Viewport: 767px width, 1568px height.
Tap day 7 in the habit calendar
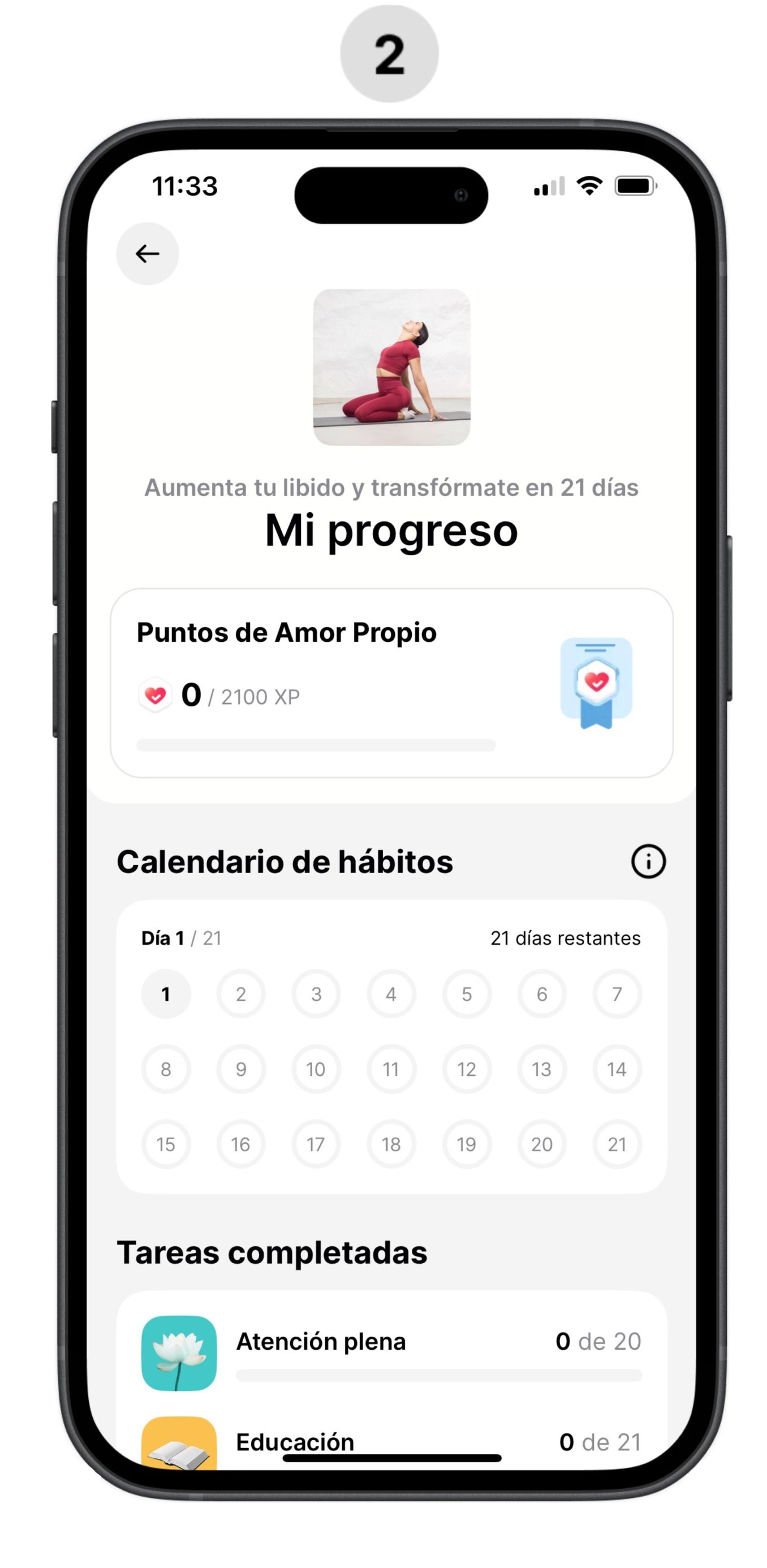click(x=617, y=994)
